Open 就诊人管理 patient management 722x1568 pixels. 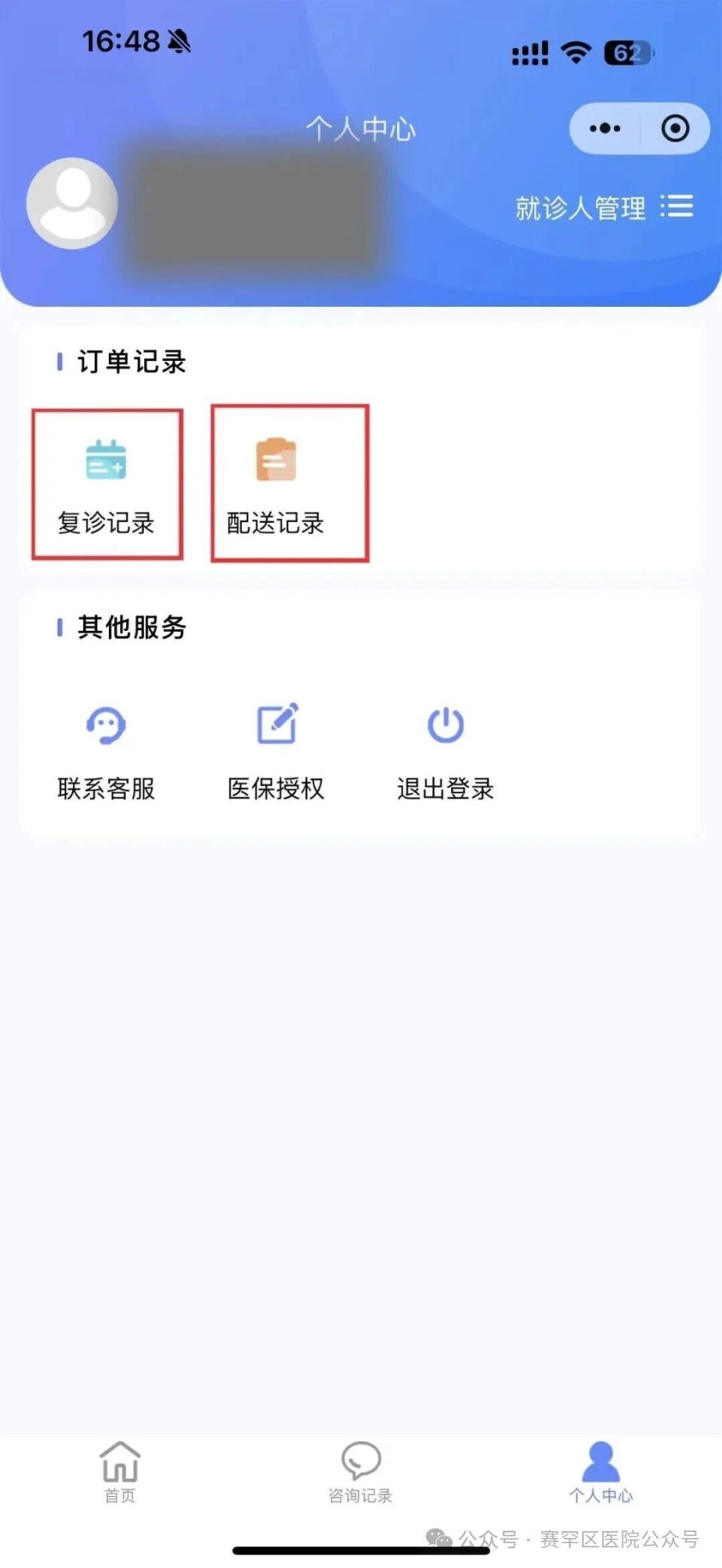point(579,208)
